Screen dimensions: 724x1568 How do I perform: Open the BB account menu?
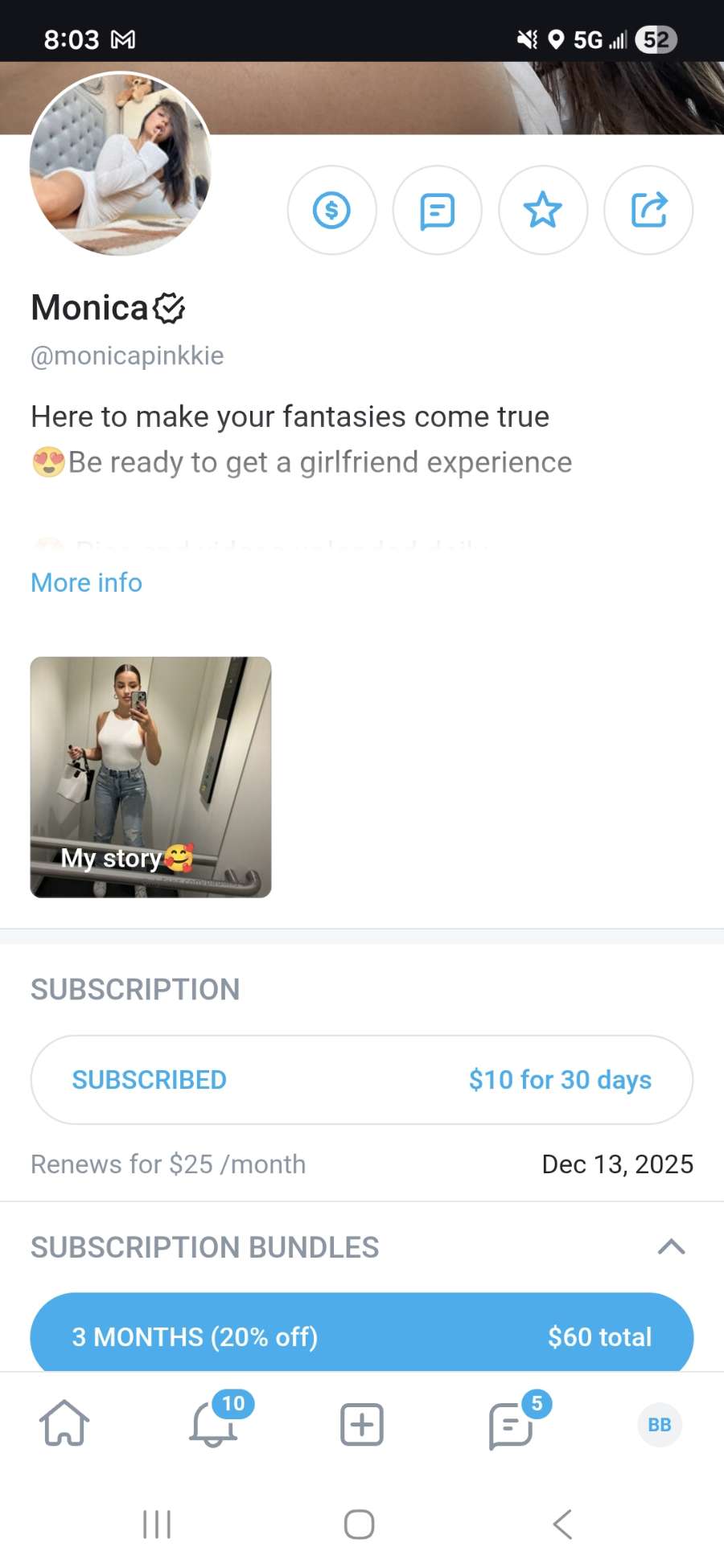659,1424
